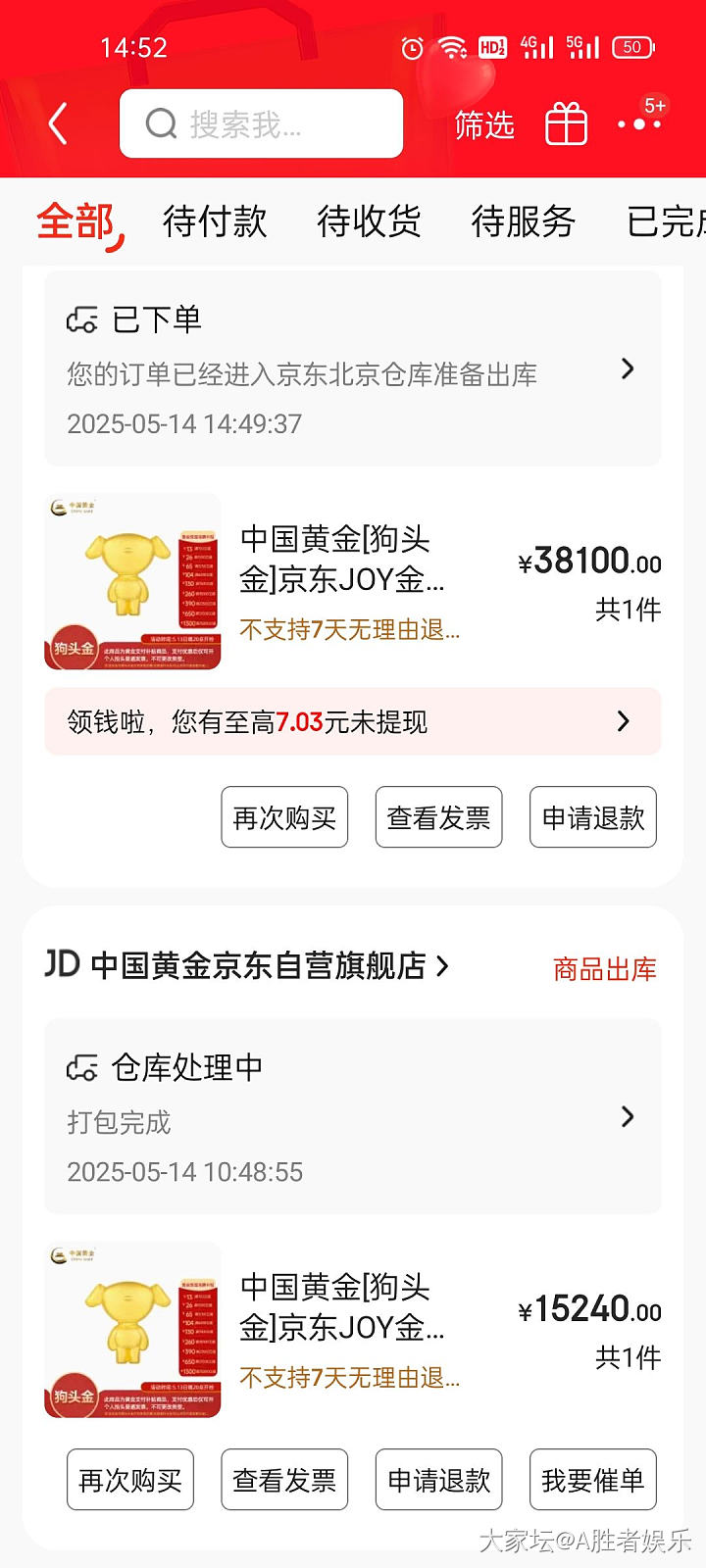
Task: Select the 全部 orders tab
Action: pyautogui.click(x=76, y=221)
